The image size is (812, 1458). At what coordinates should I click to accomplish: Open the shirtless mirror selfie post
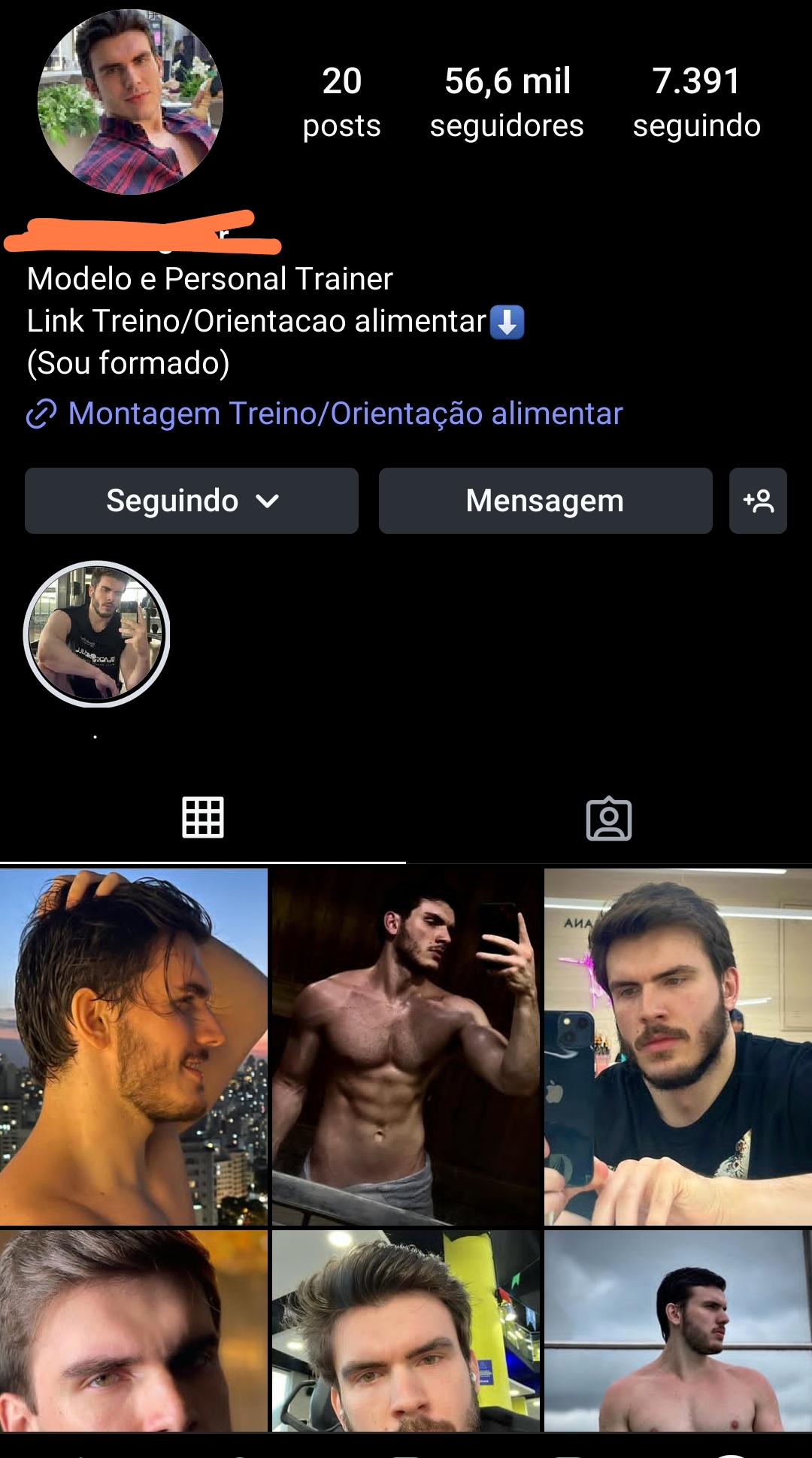[406, 1047]
